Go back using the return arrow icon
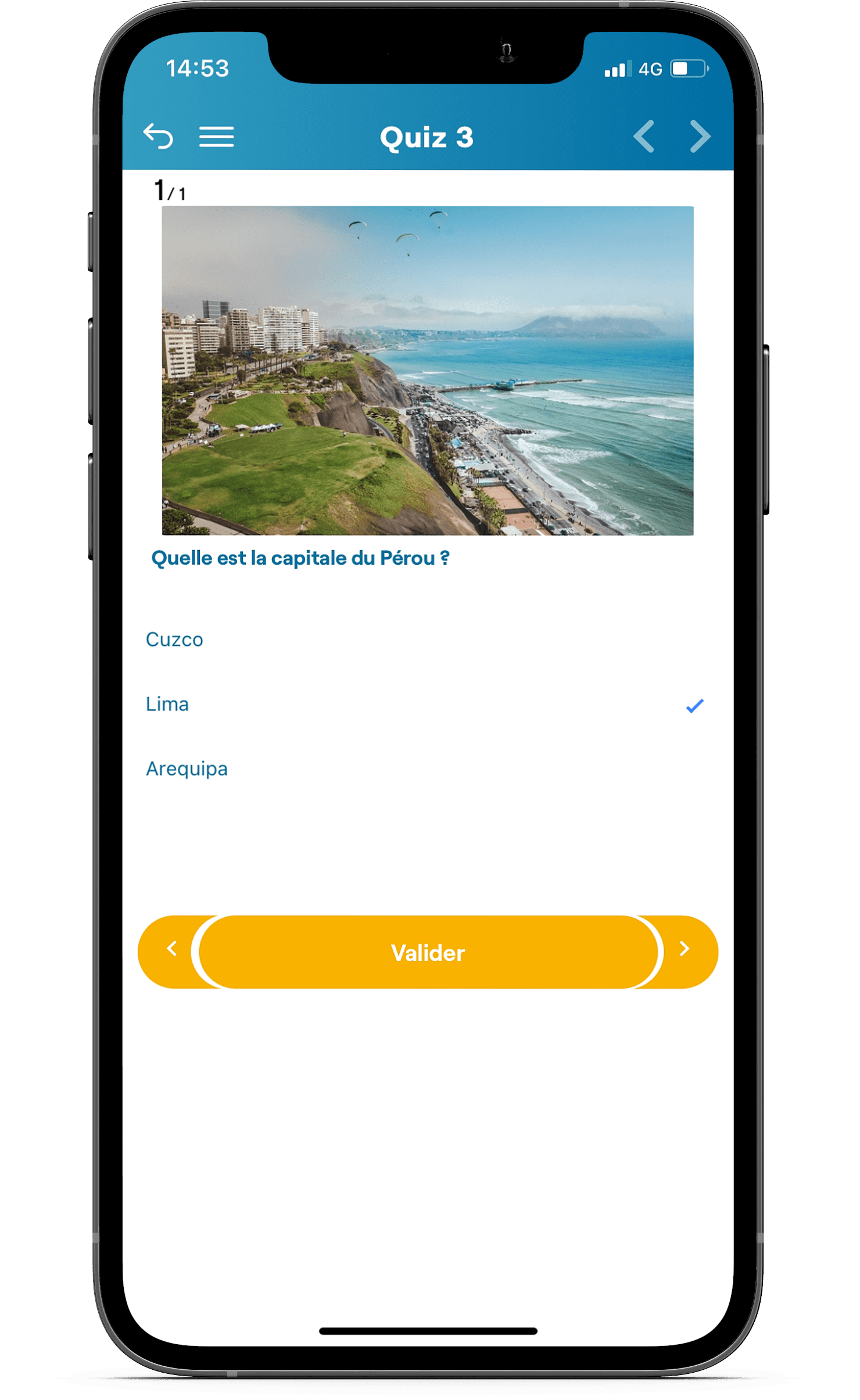The width and height of the screenshot is (860, 1400). [x=158, y=137]
